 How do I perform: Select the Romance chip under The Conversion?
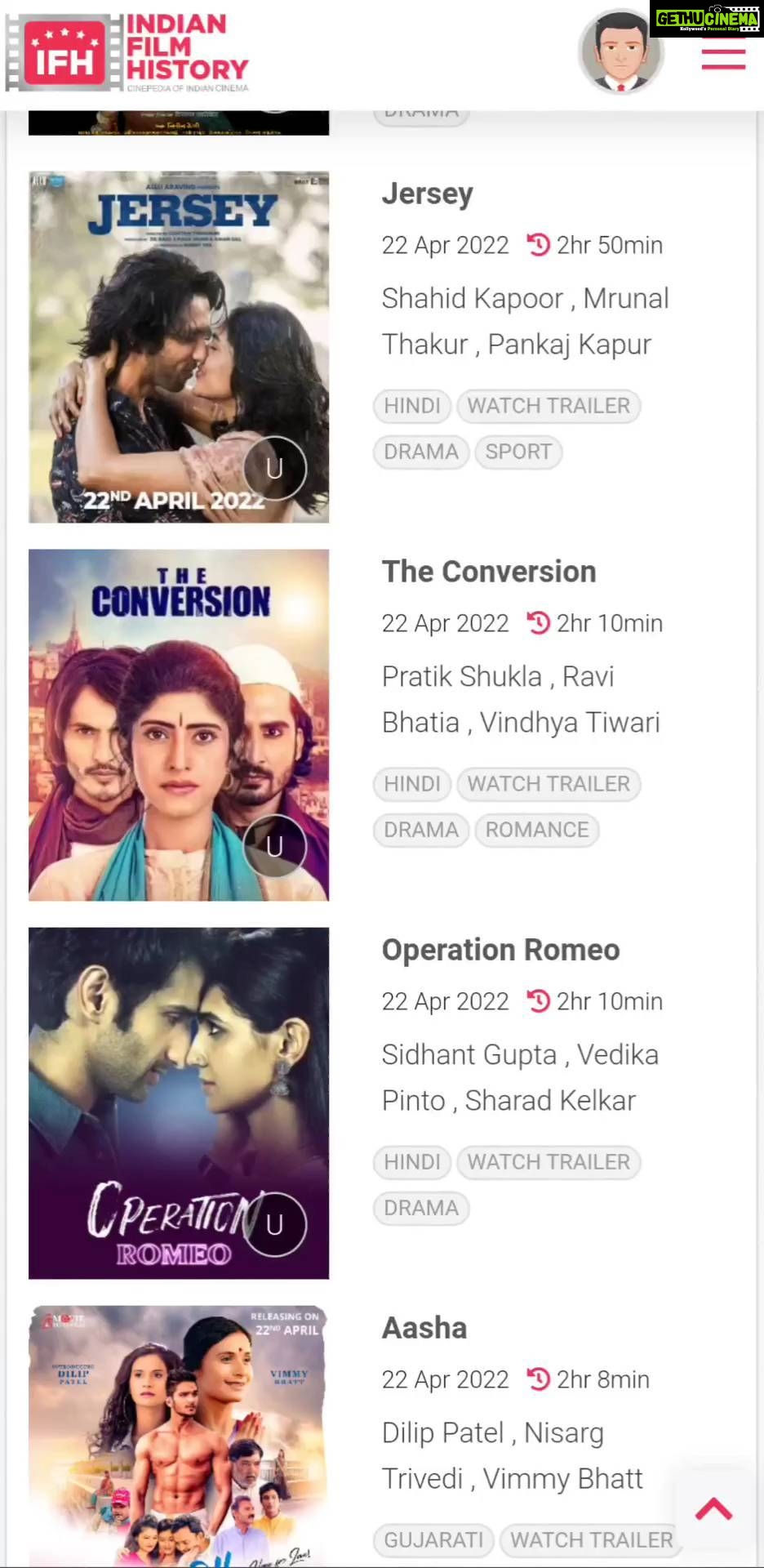pyautogui.click(x=537, y=830)
